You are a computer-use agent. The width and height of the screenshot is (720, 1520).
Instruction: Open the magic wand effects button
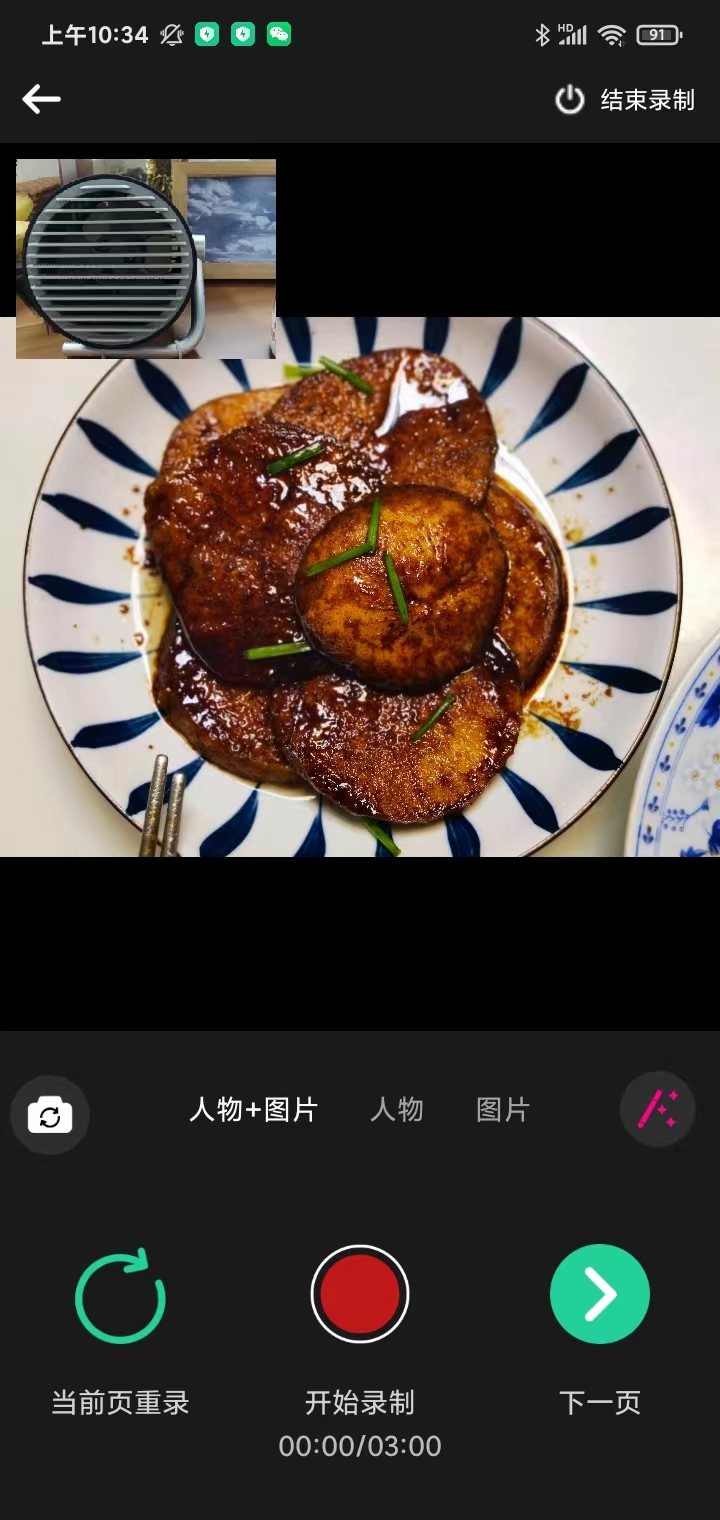point(658,1109)
